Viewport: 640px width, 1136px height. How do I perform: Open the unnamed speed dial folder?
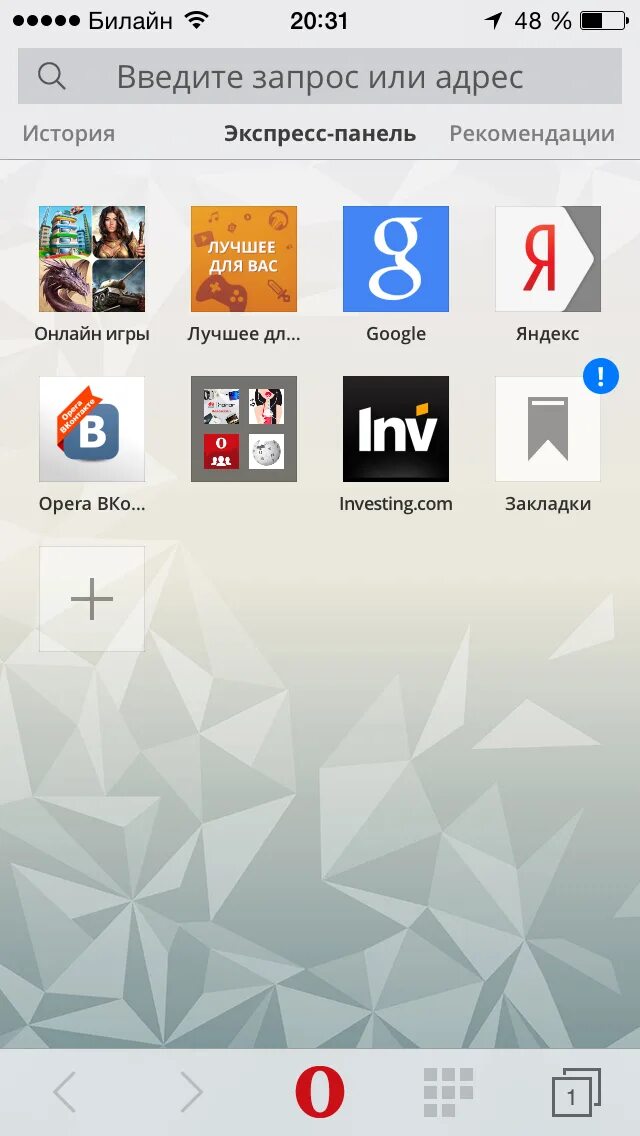coord(244,429)
